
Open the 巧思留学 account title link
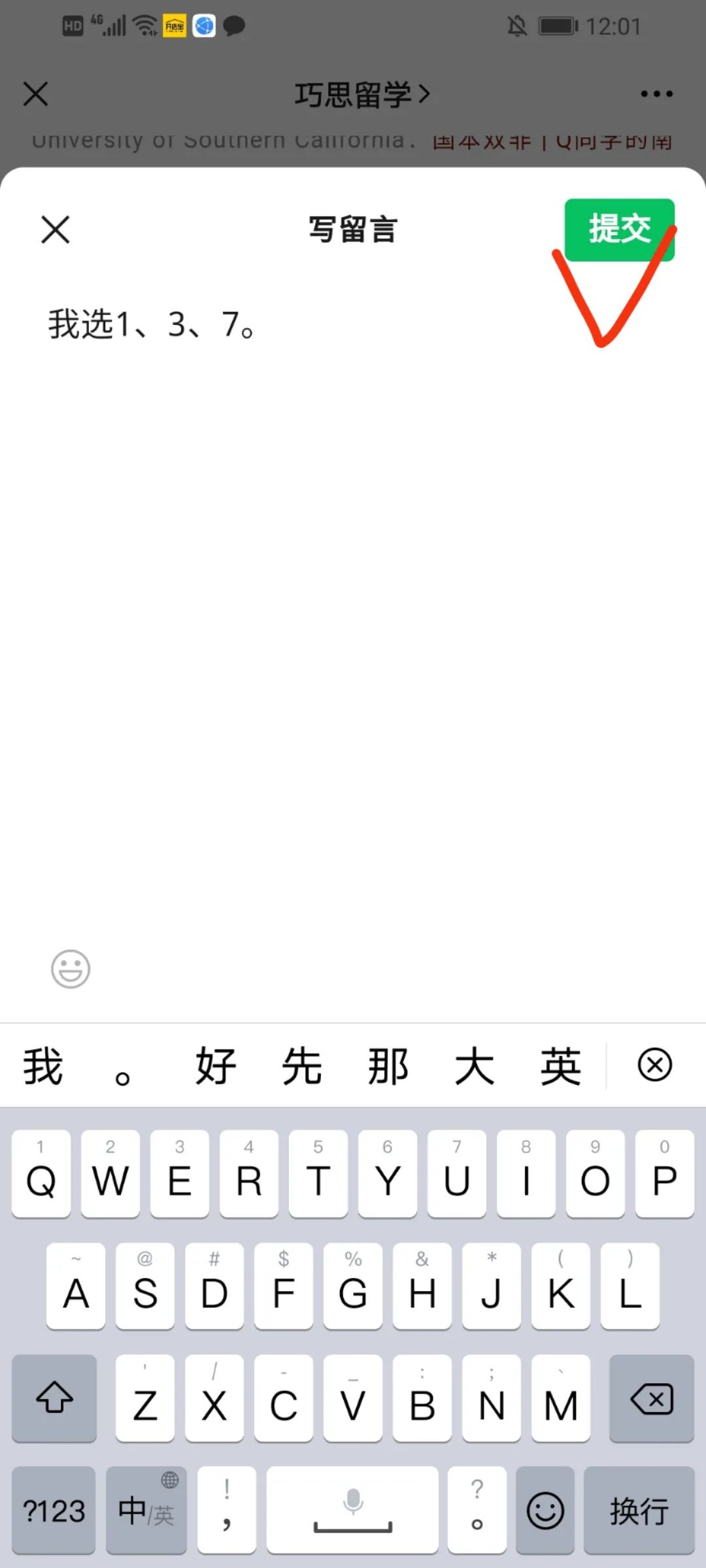click(x=361, y=94)
